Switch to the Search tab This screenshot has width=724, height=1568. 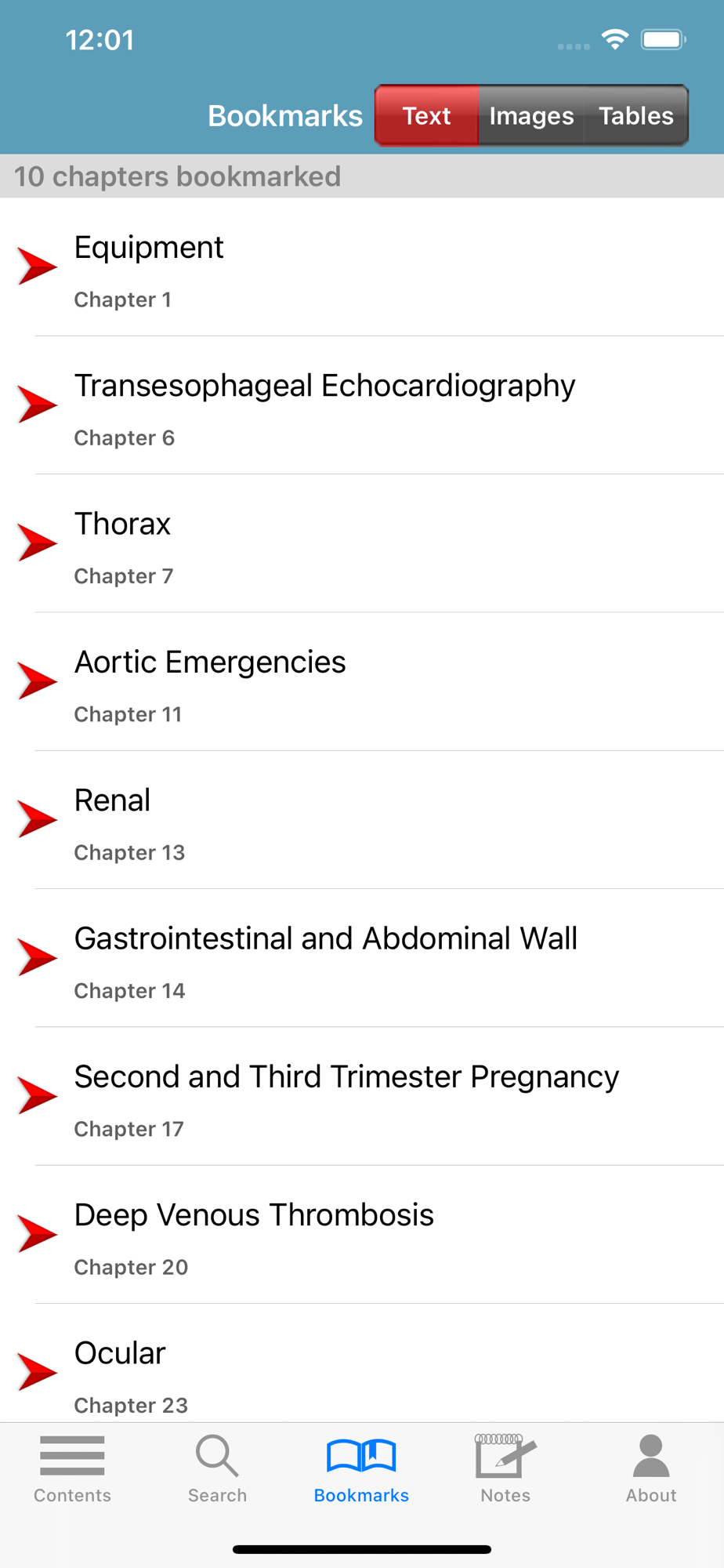coord(217,1469)
